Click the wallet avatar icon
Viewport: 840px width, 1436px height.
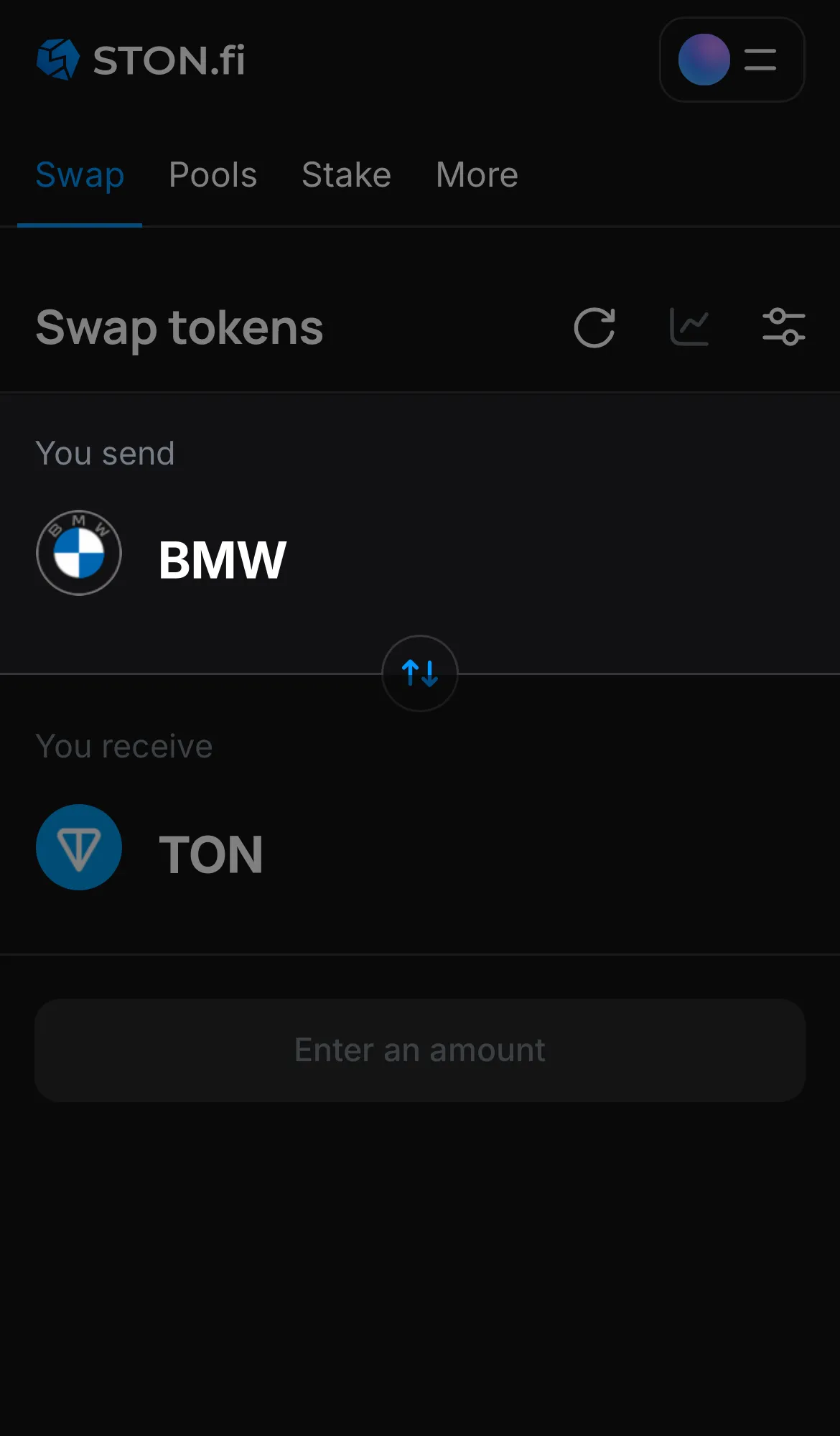click(x=704, y=60)
